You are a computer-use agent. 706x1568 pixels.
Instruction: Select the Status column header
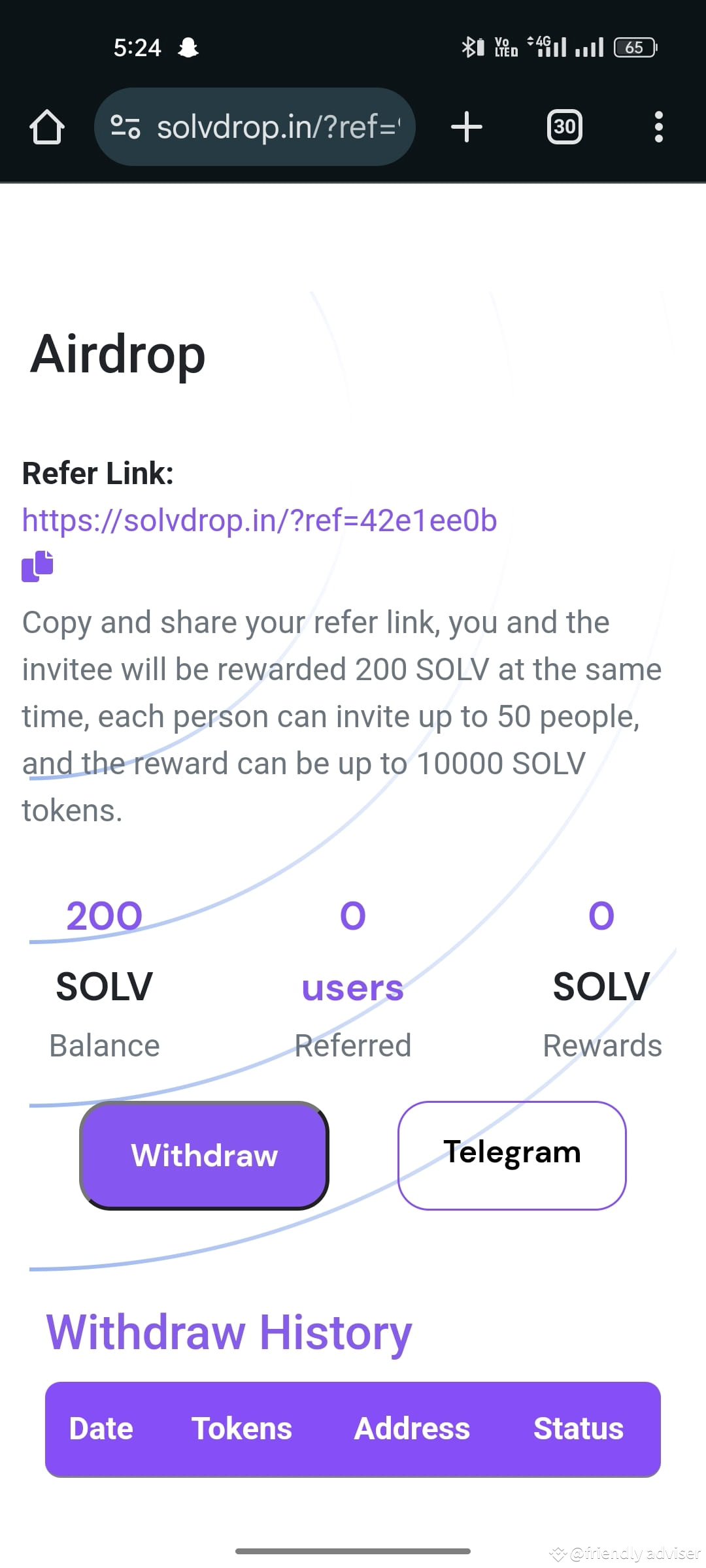(x=578, y=1428)
